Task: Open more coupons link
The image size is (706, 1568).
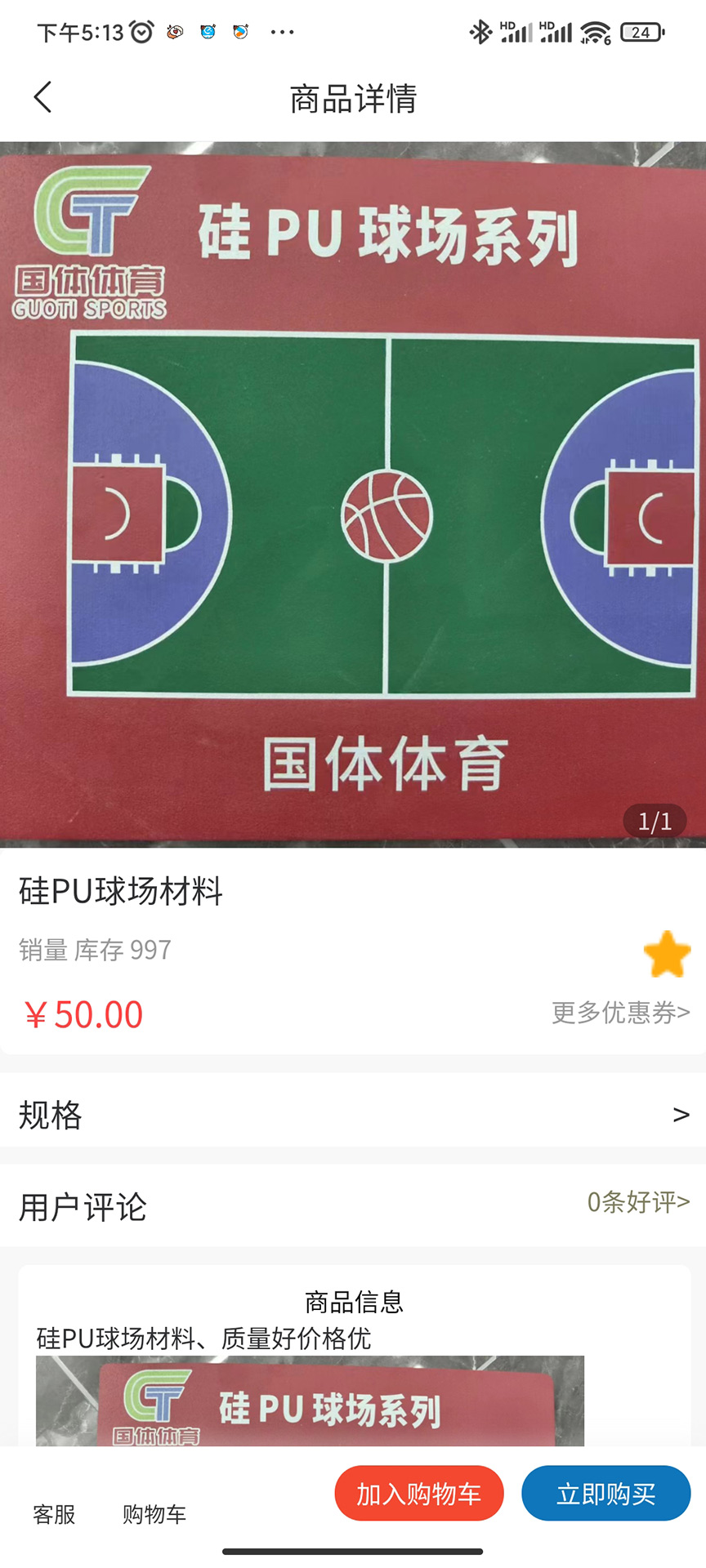Action: pos(620,1013)
